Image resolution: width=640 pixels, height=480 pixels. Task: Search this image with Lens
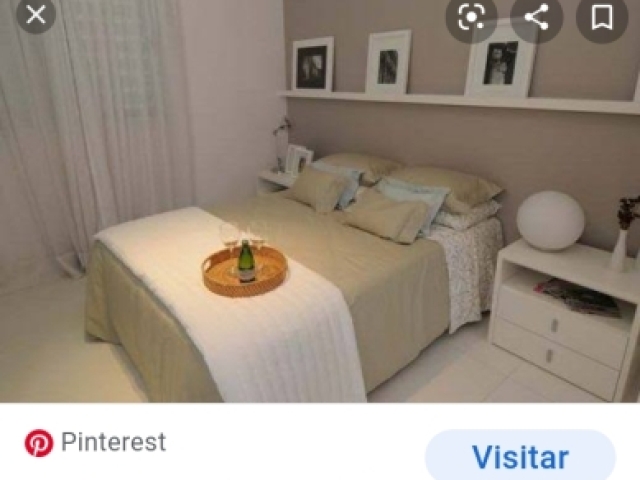471,17
